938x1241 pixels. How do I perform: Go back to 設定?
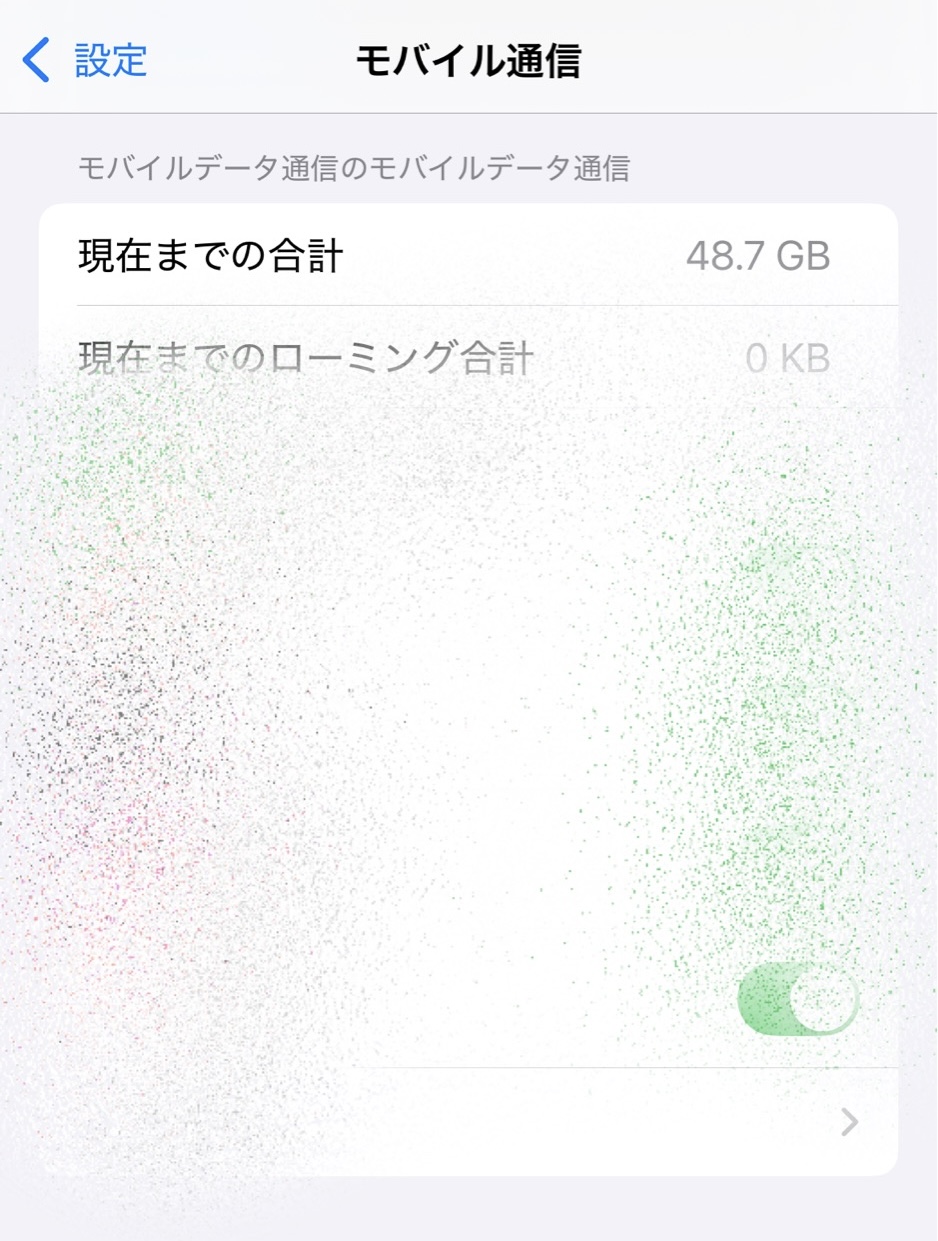86,60
